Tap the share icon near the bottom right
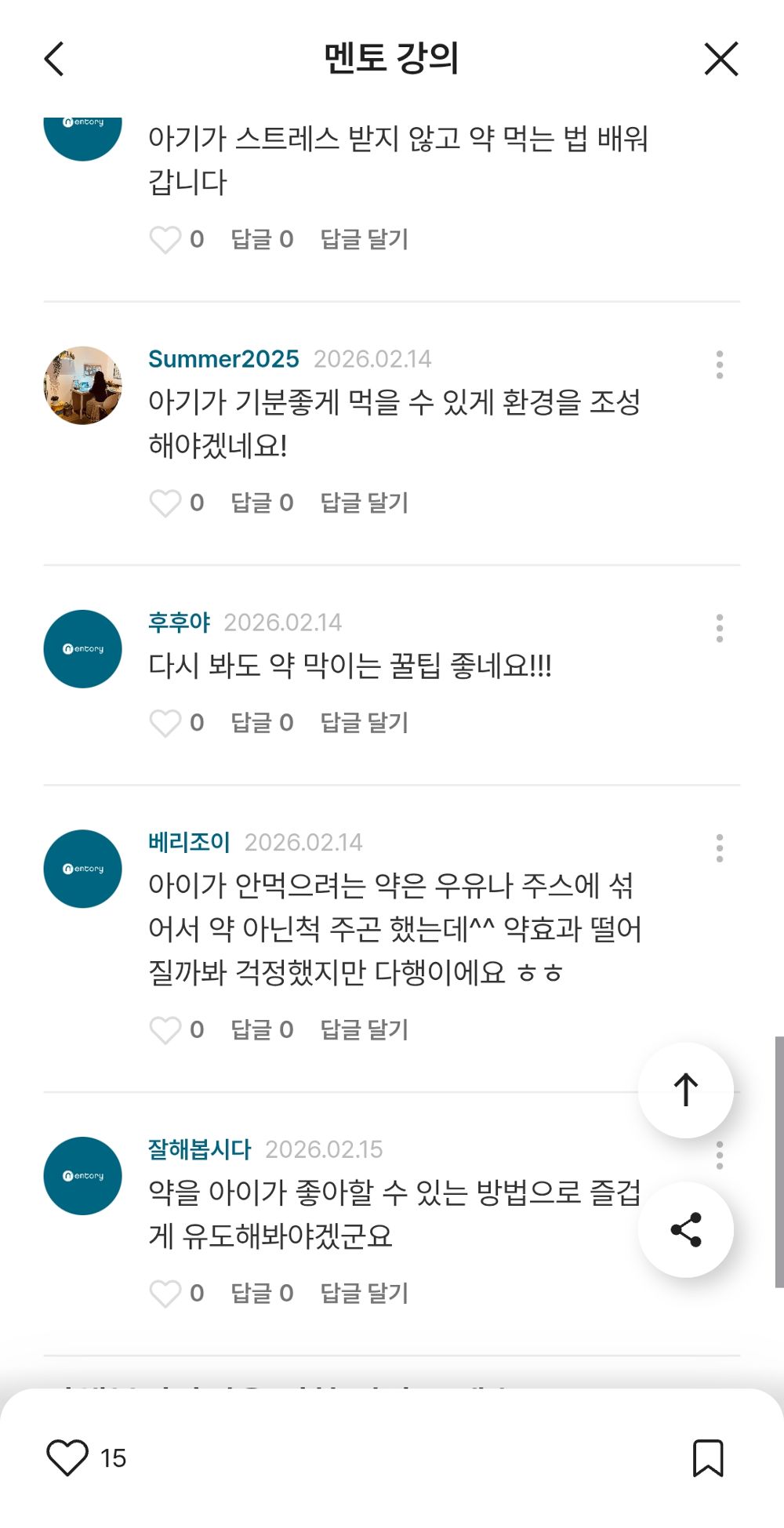The image size is (784, 1528). 685,1229
